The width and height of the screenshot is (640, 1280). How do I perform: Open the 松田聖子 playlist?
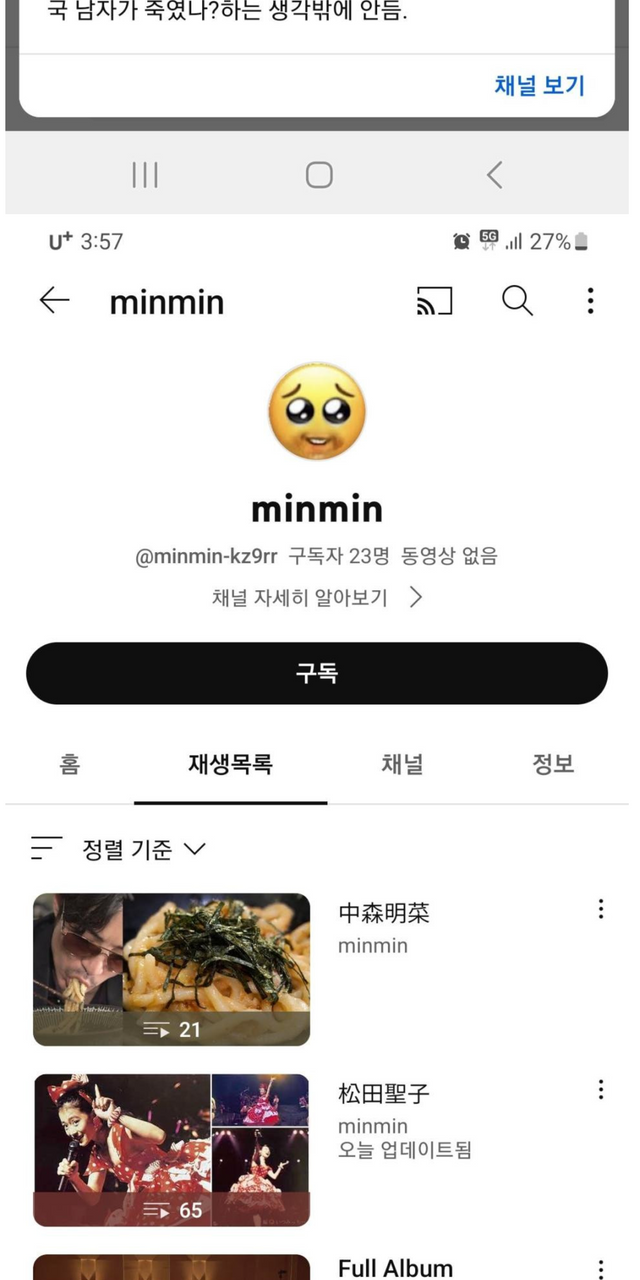pyautogui.click(x=171, y=1150)
